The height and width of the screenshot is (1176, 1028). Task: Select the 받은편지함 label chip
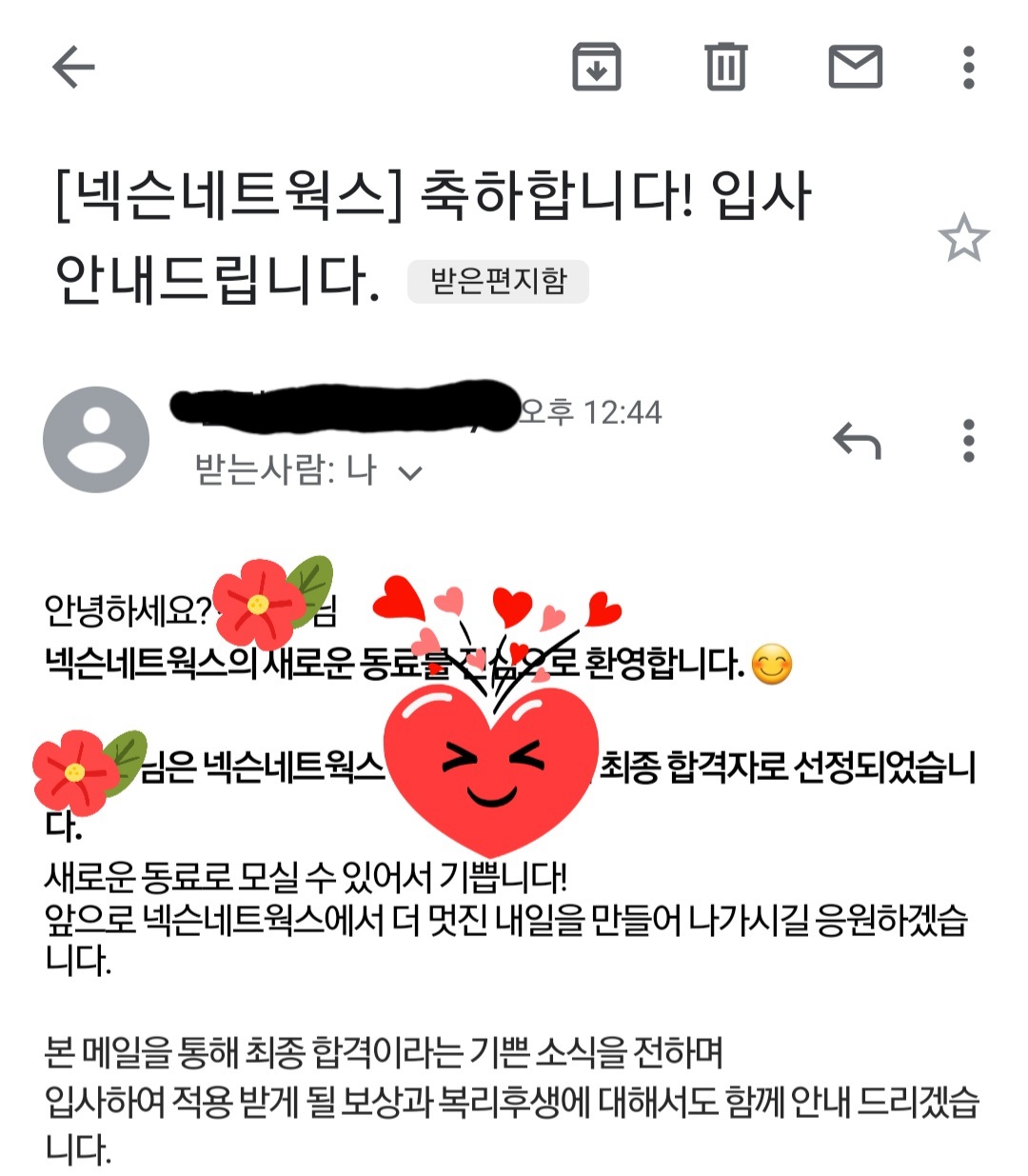498,282
